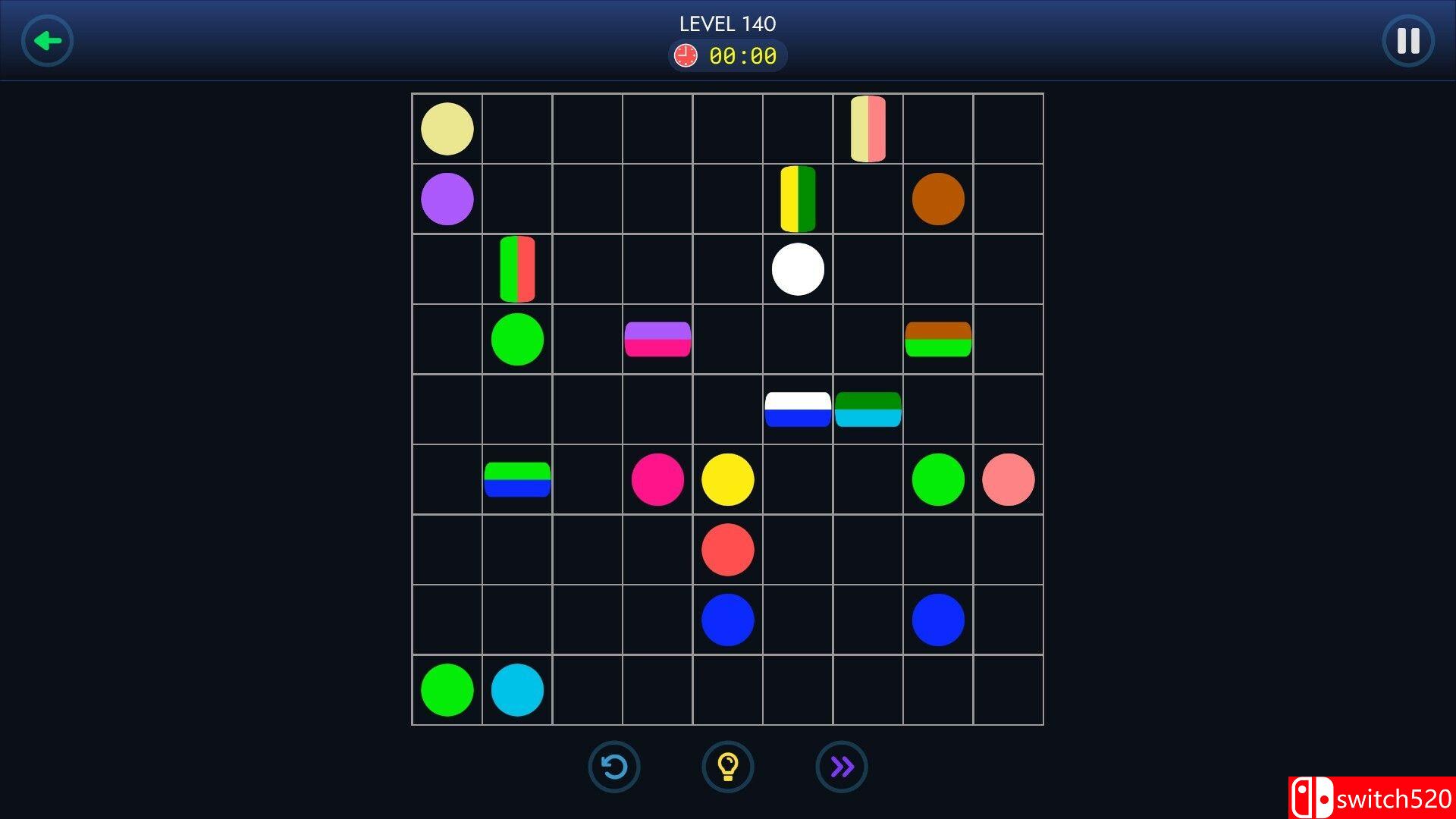Skip to the next level
The image size is (1456, 819).
pyautogui.click(x=841, y=767)
